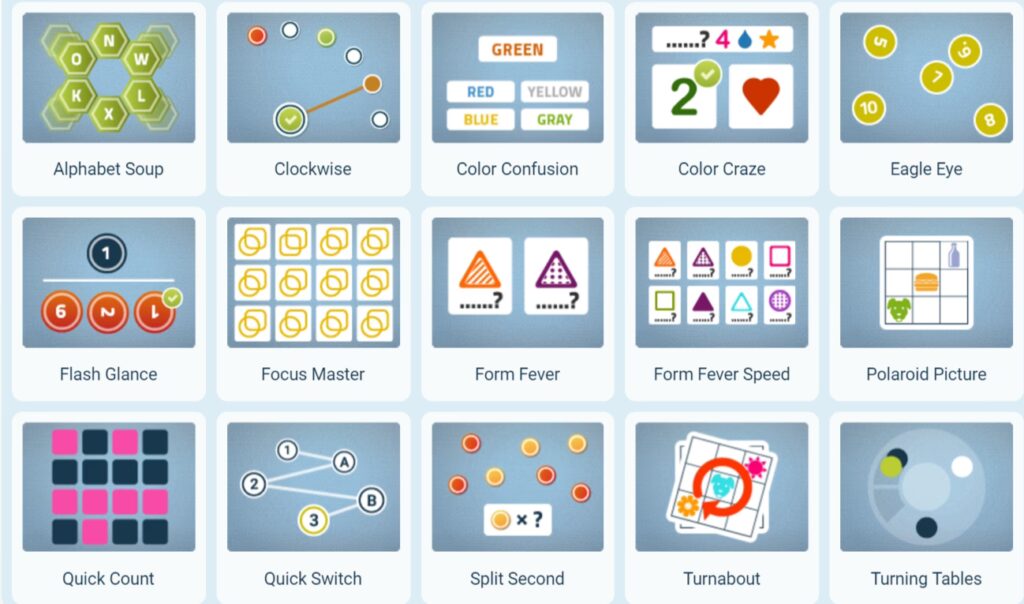Choose the Form Fever game
This screenshot has width=1024, height=604.
point(517,283)
